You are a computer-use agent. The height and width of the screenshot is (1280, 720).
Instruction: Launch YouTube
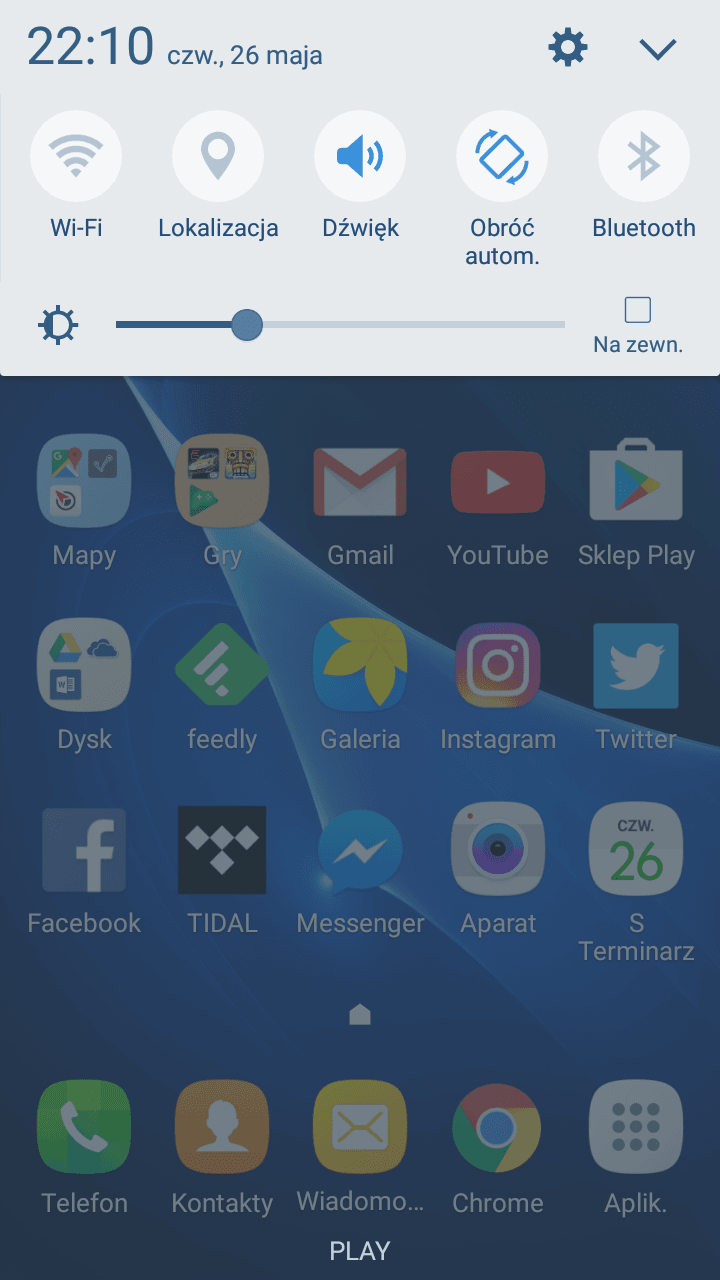[x=498, y=482]
